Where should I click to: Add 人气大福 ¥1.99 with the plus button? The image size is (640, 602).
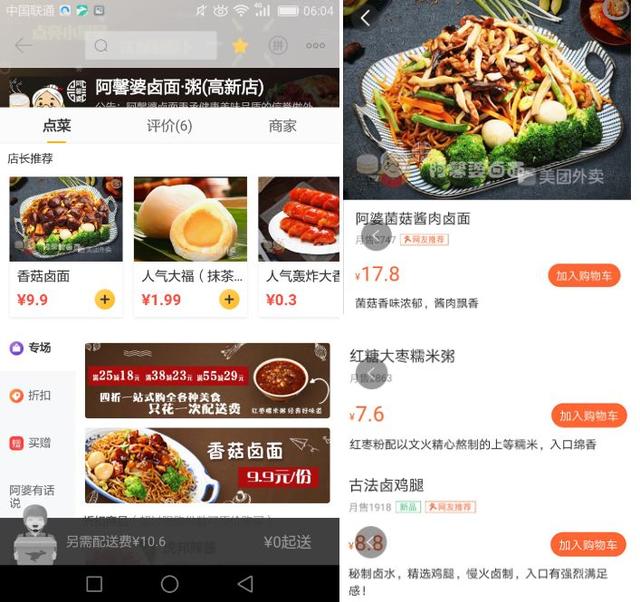tap(229, 299)
